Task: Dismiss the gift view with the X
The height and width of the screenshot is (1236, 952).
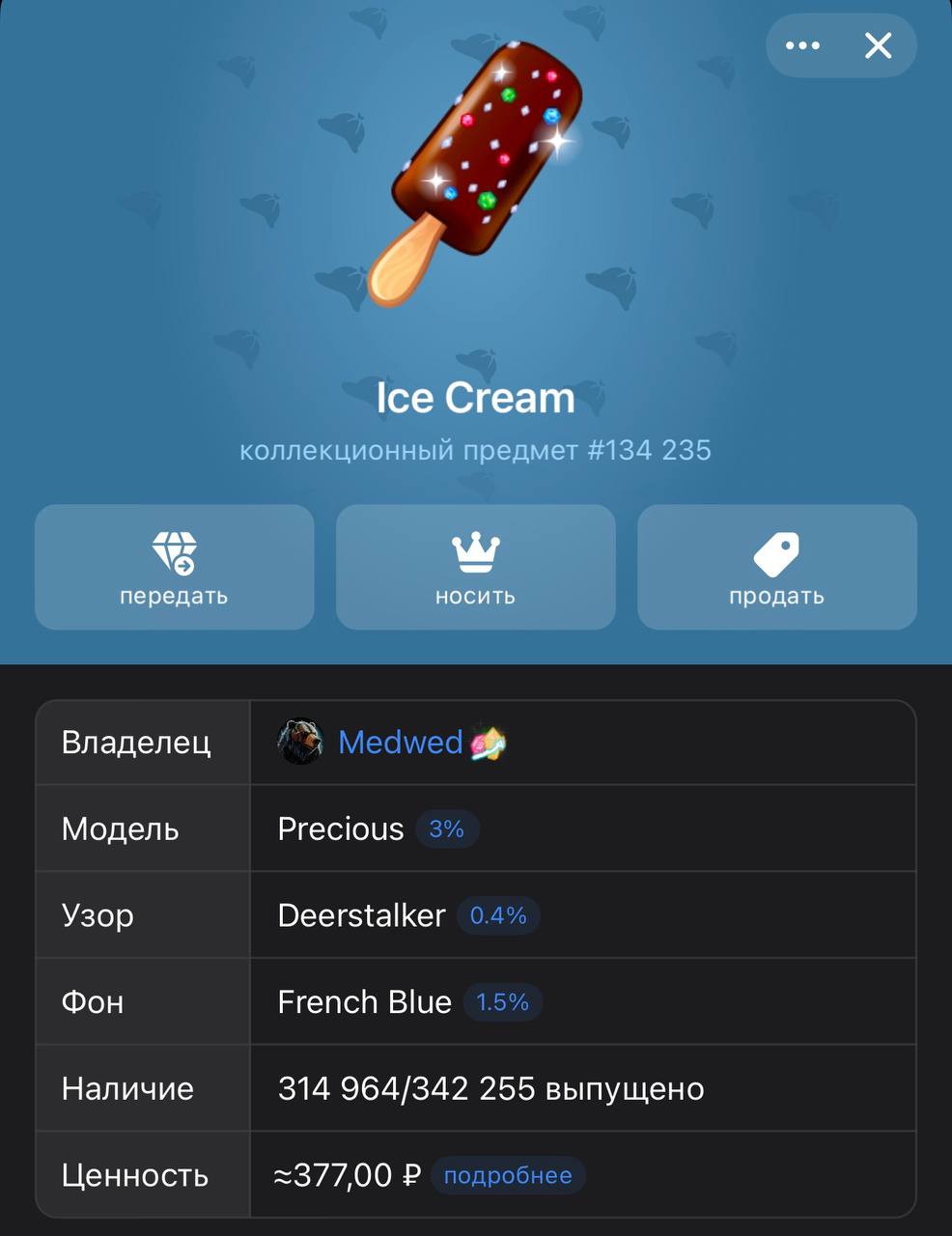Action: [x=878, y=45]
